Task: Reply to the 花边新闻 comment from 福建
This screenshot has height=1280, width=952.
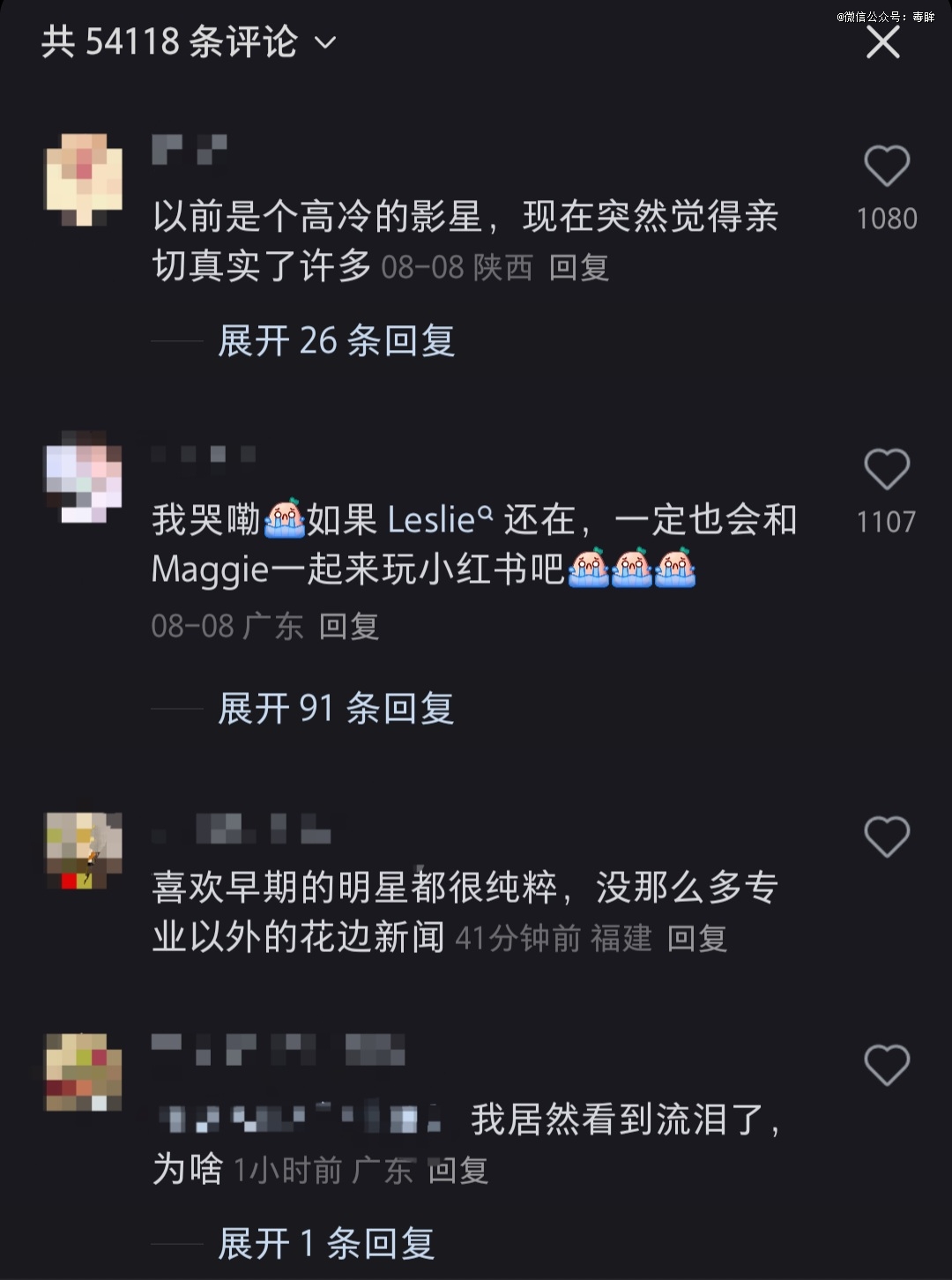Action: (x=696, y=938)
